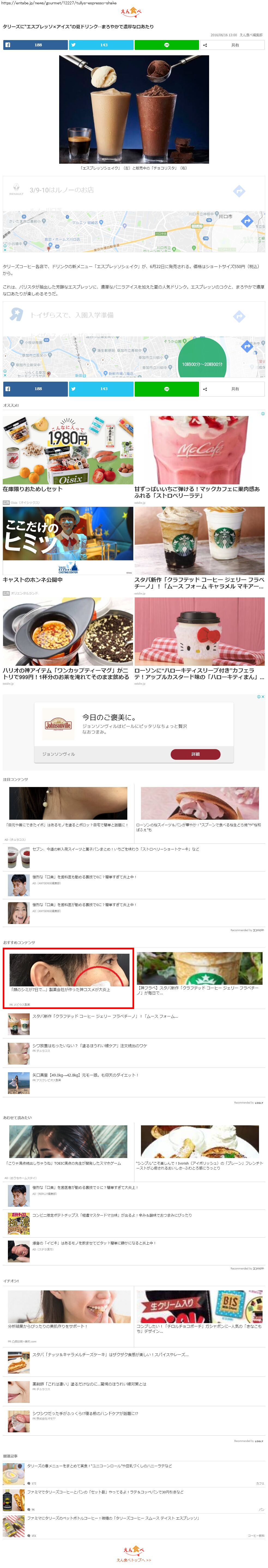Image resolution: width=268 pixels, height=1568 pixels.
Task: Tap the top 共有 share button
Action: (232, 45)
